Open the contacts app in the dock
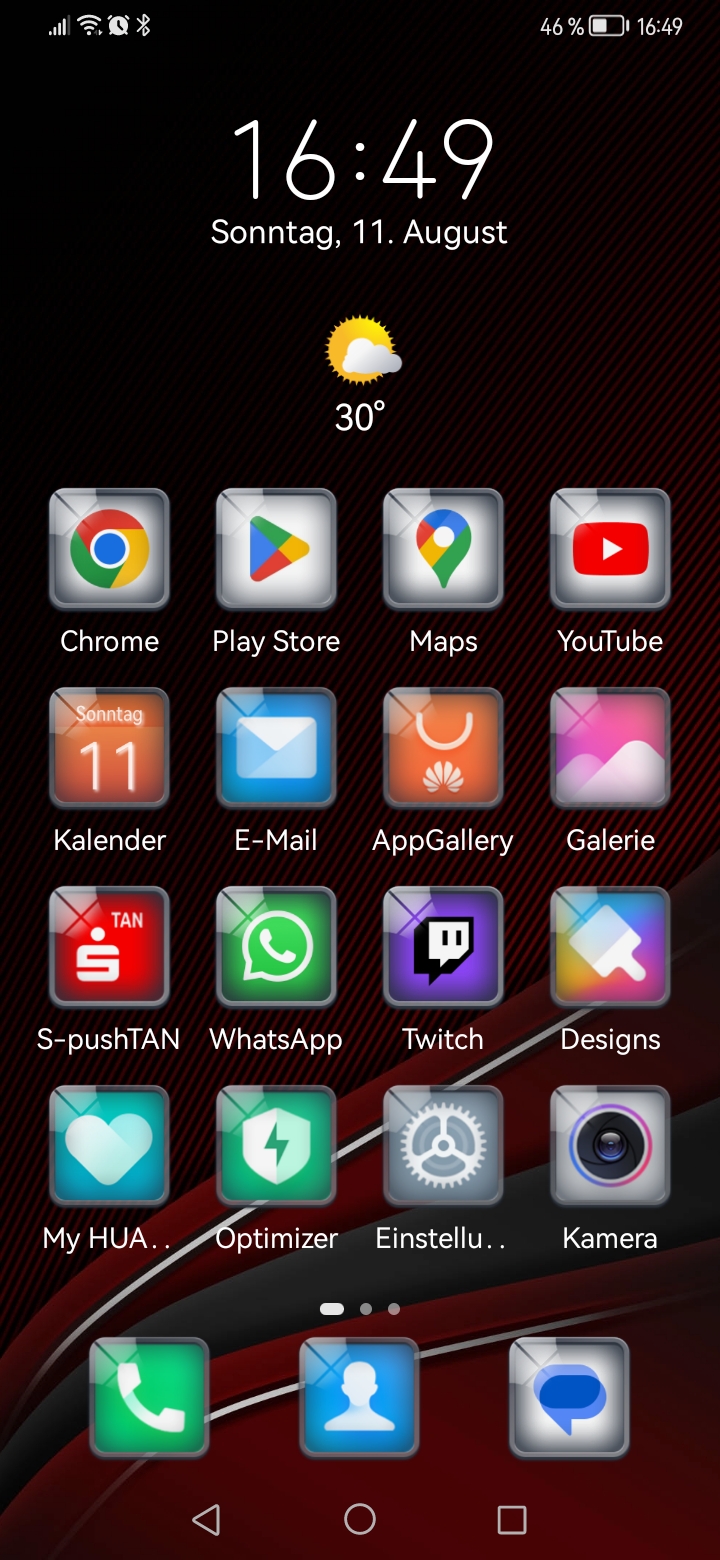The width and height of the screenshot is (720, 1560). [360, 1397]
